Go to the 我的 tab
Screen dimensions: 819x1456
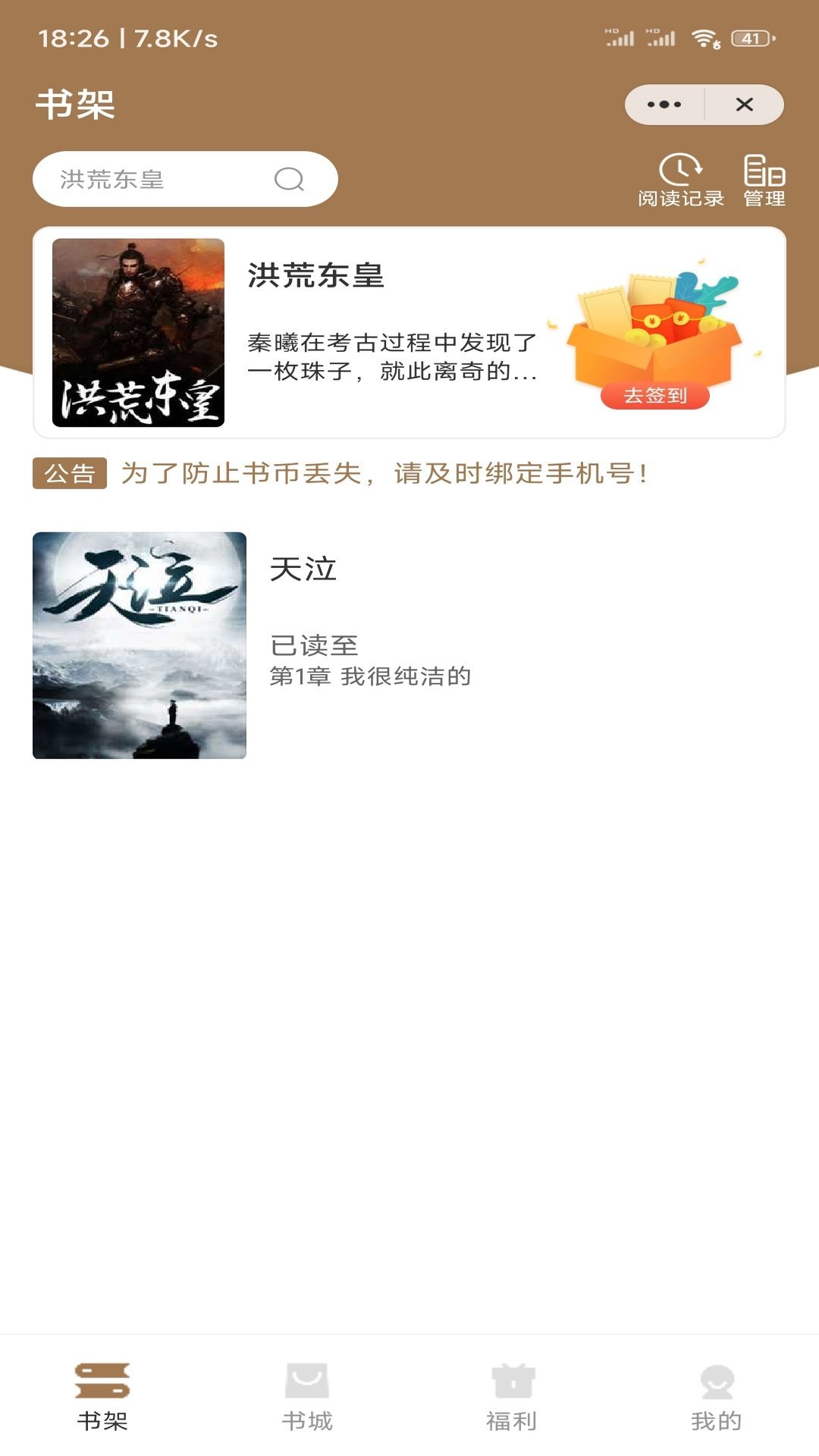[x=717, y=1397]
